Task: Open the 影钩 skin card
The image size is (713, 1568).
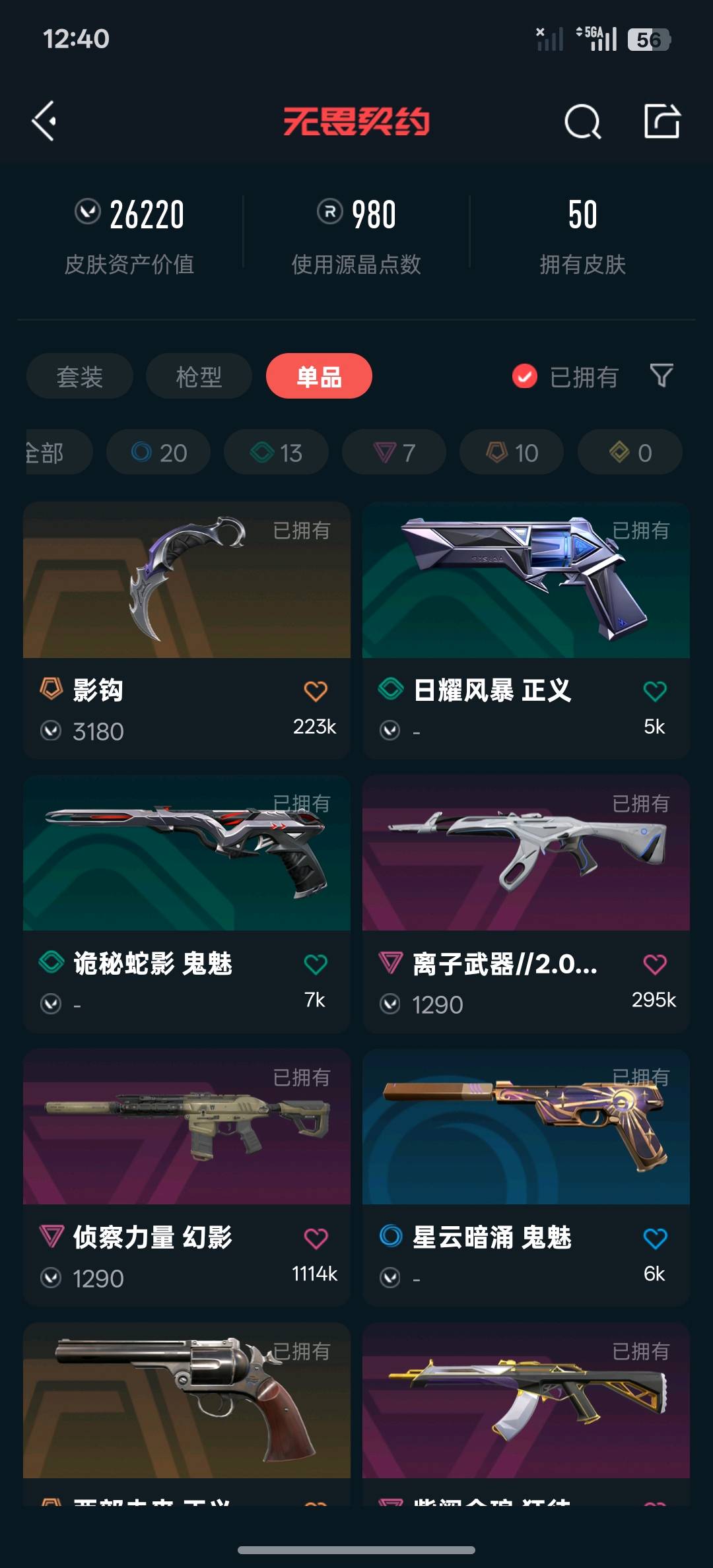Action: (187, 594)
